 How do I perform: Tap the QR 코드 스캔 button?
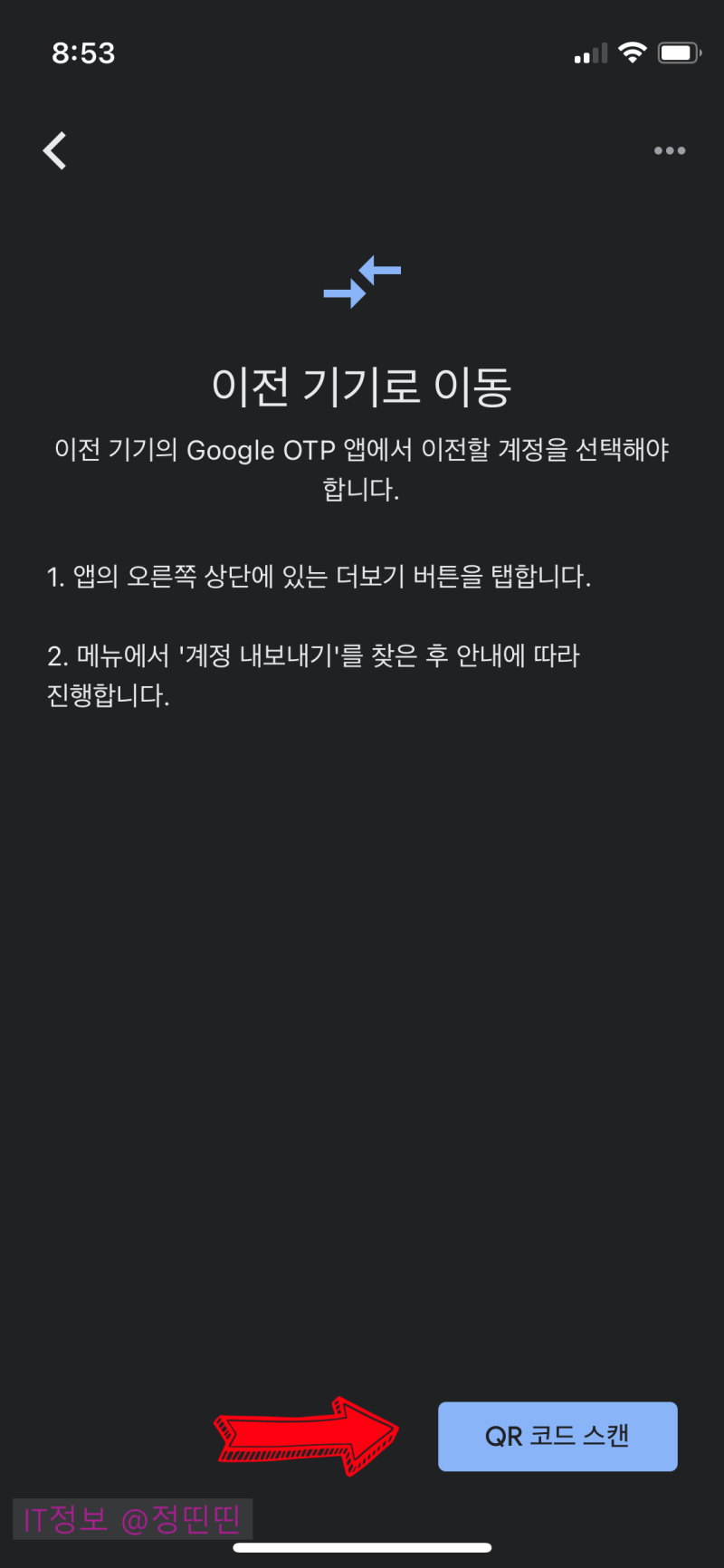pos(557,1437)
